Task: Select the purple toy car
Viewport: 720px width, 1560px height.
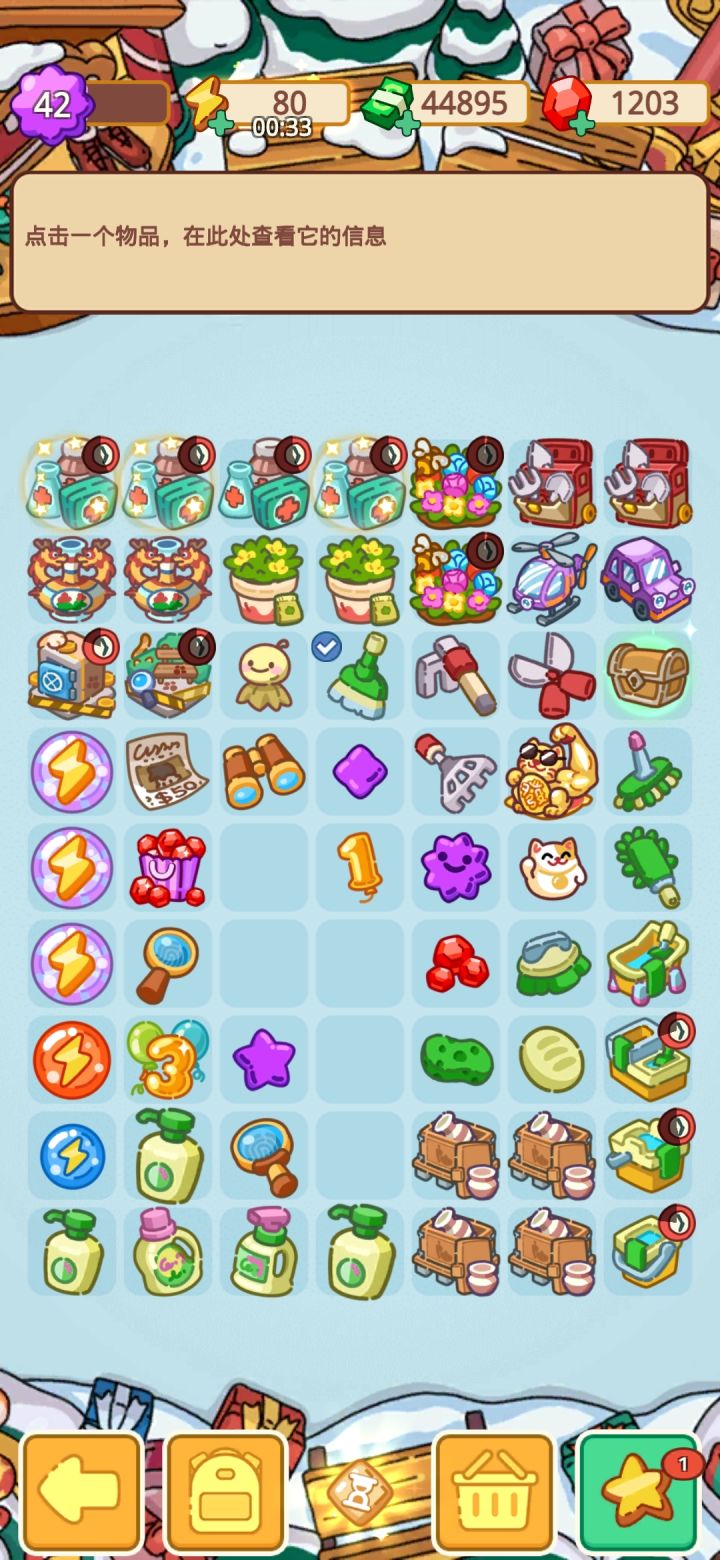Action: click(x=648, y=579)
